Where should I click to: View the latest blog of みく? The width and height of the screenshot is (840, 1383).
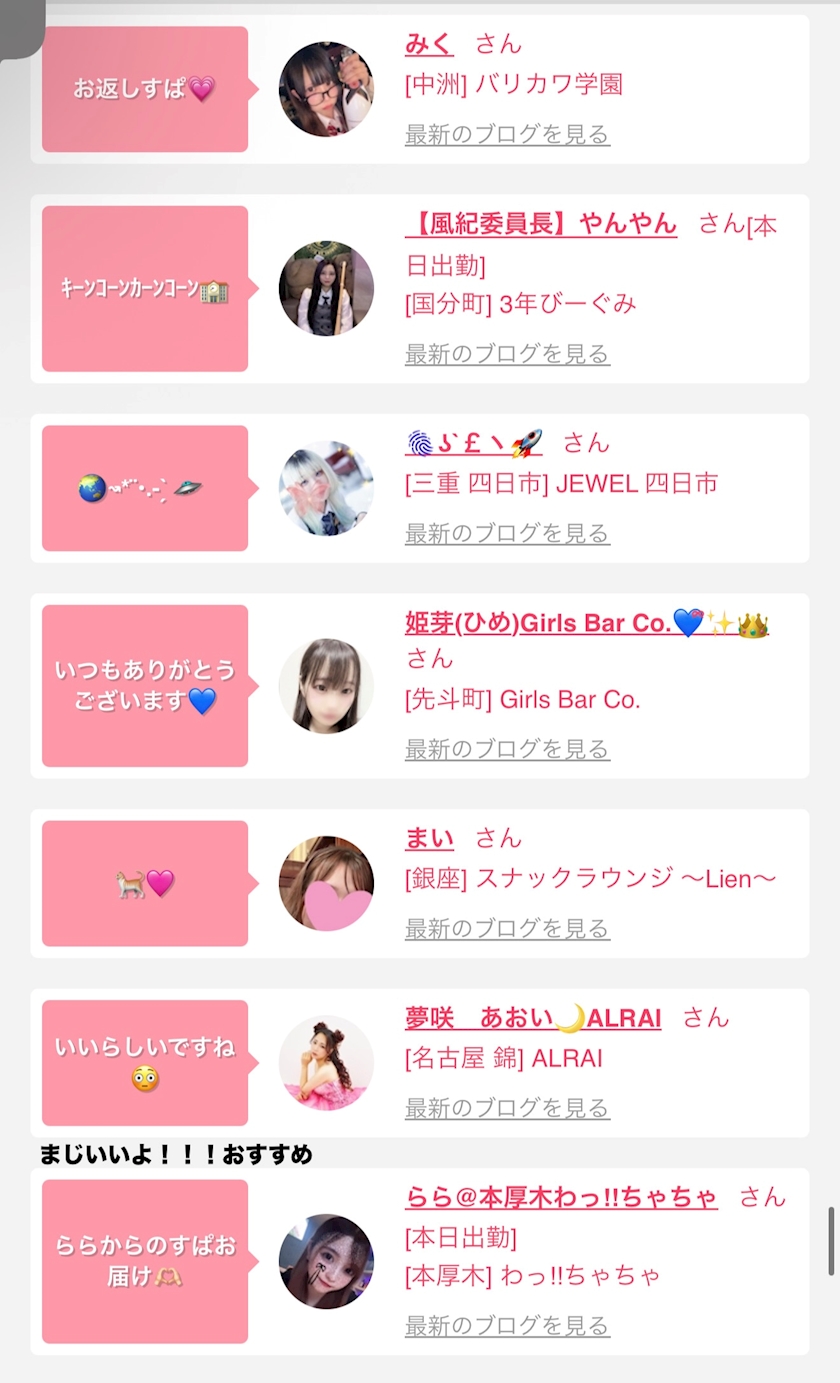(507, 134)
